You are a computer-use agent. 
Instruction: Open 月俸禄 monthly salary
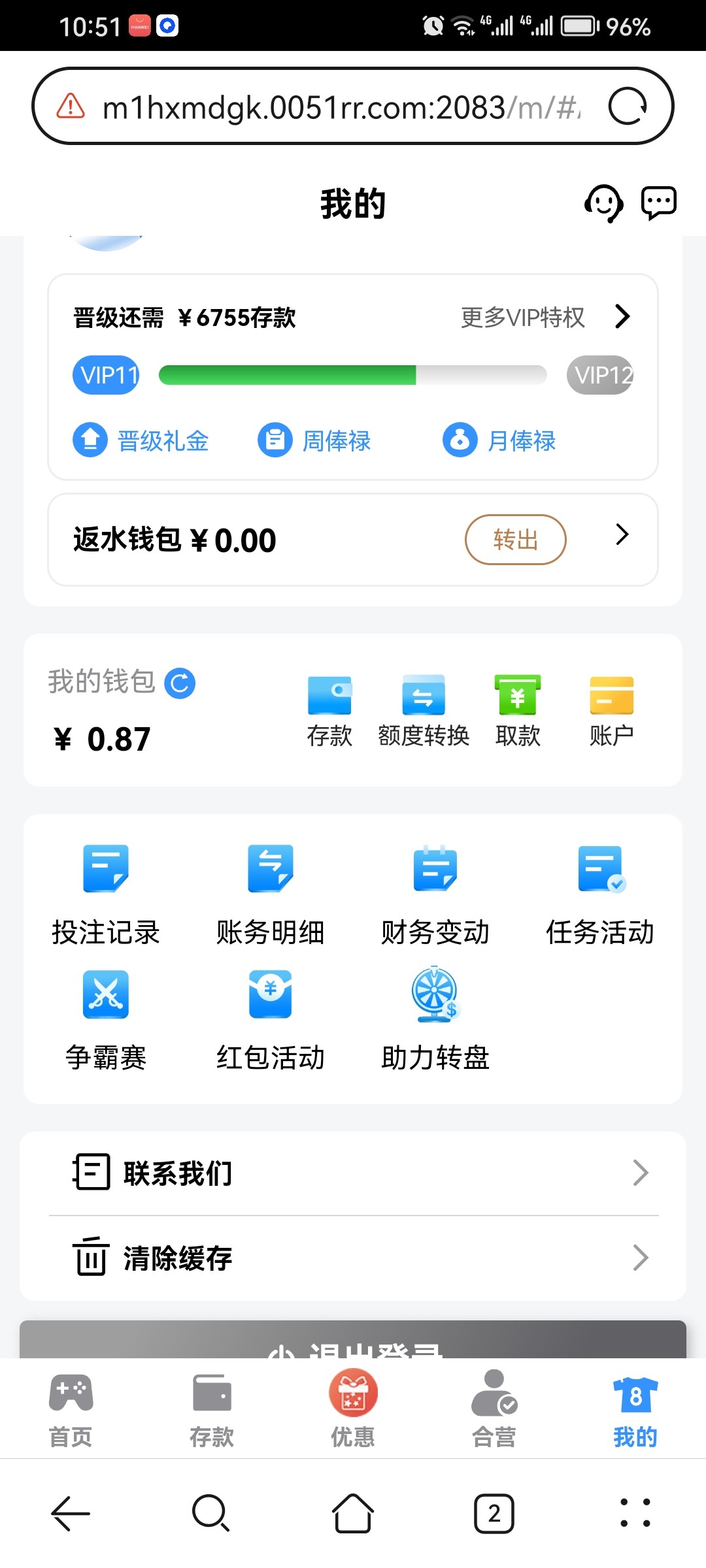pos(499,440)
